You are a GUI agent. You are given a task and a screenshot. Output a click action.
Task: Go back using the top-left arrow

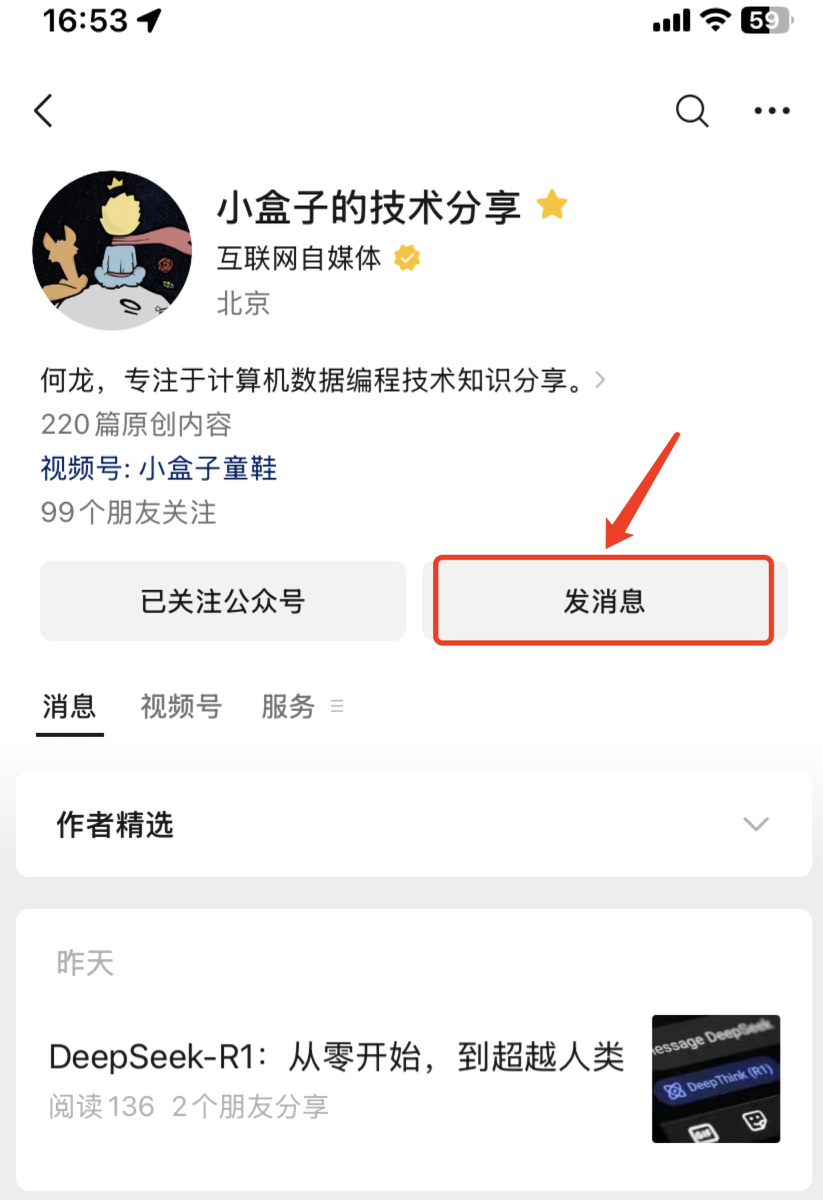(43, 110)
